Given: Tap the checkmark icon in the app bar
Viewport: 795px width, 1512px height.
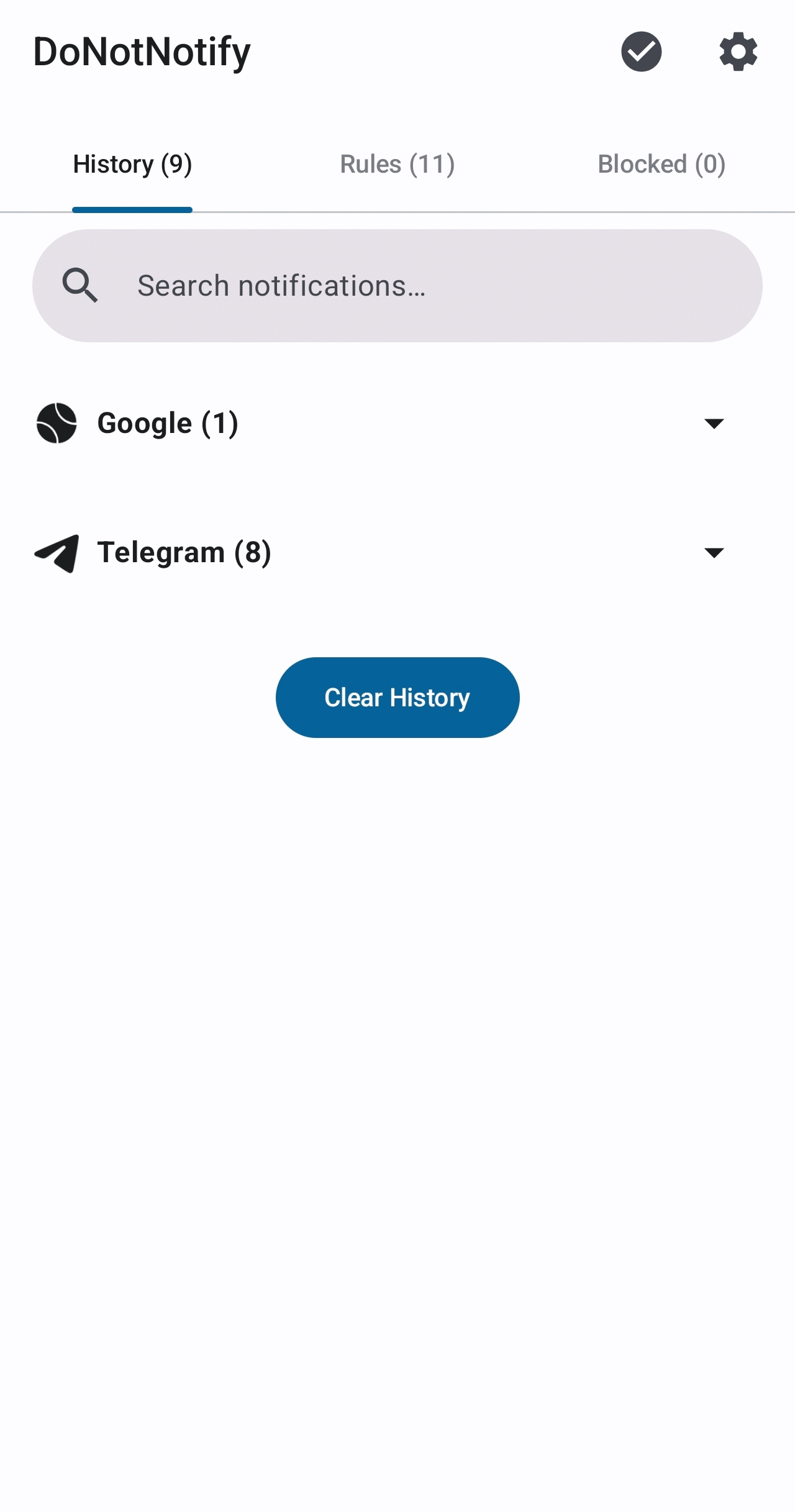Looking at the screenshot, I should [641, 52].
